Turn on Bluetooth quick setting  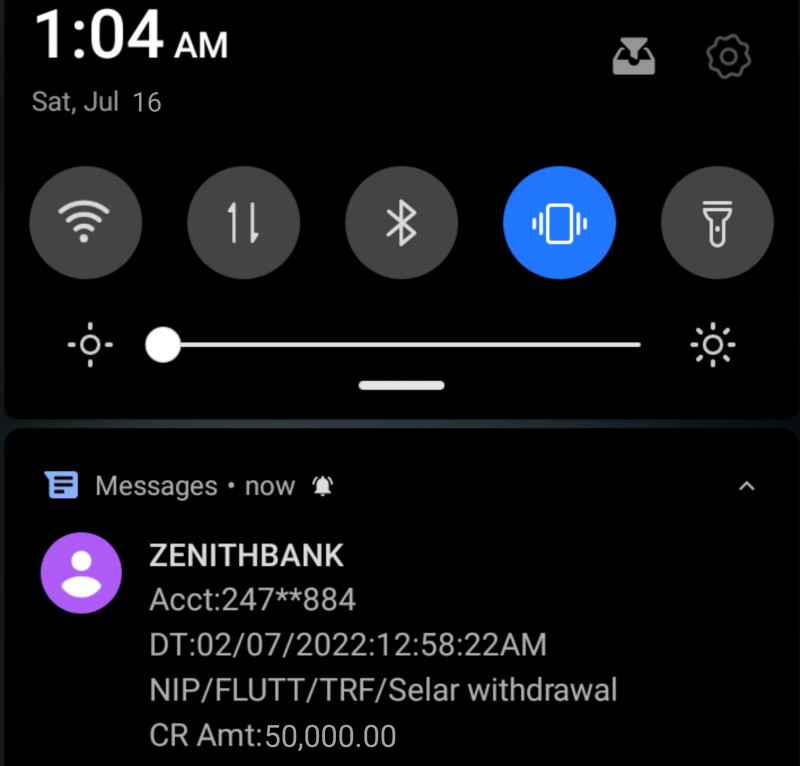pyautogui.click(x=402, y=222)
